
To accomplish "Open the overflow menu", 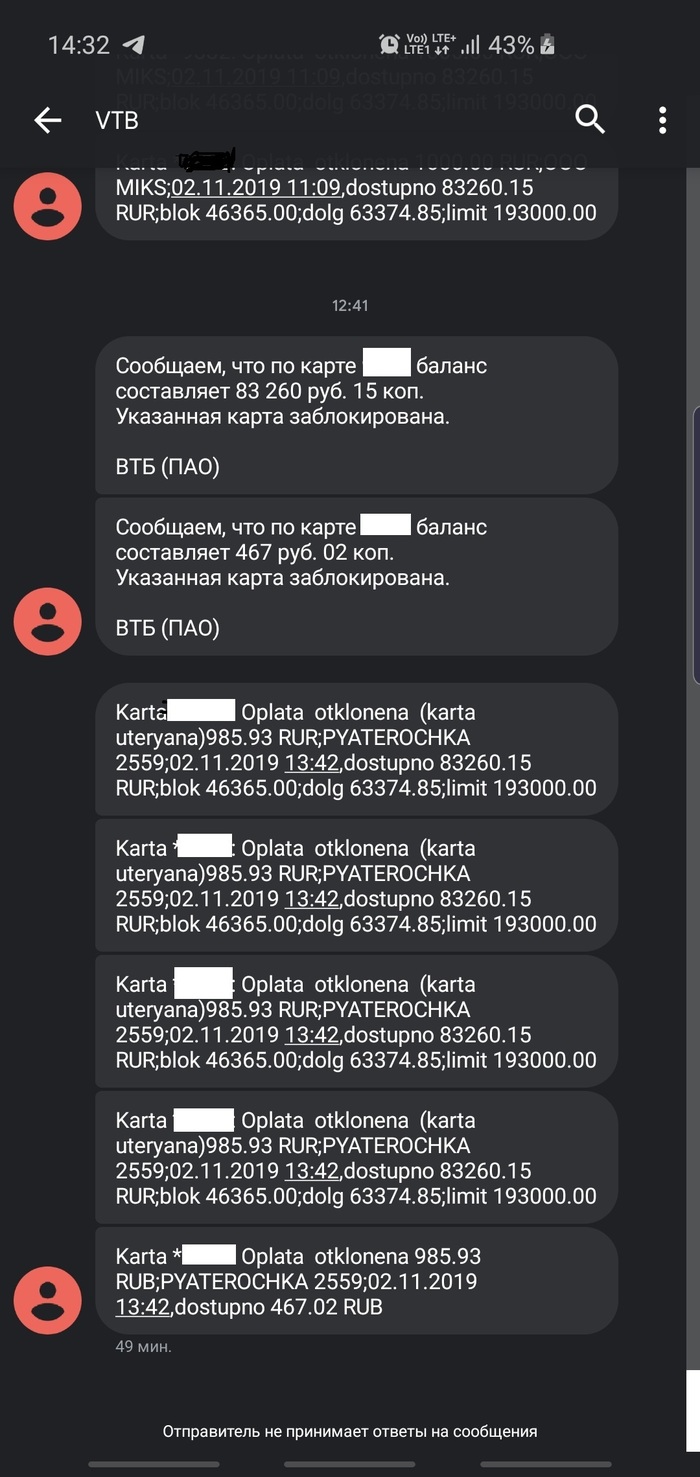I will click(662, 121).
